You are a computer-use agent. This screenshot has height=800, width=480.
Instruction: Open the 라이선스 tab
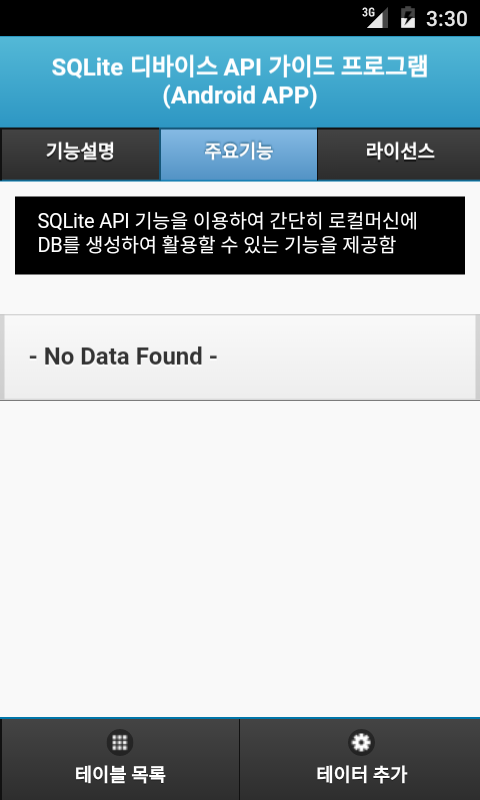(x=399, y=154)
